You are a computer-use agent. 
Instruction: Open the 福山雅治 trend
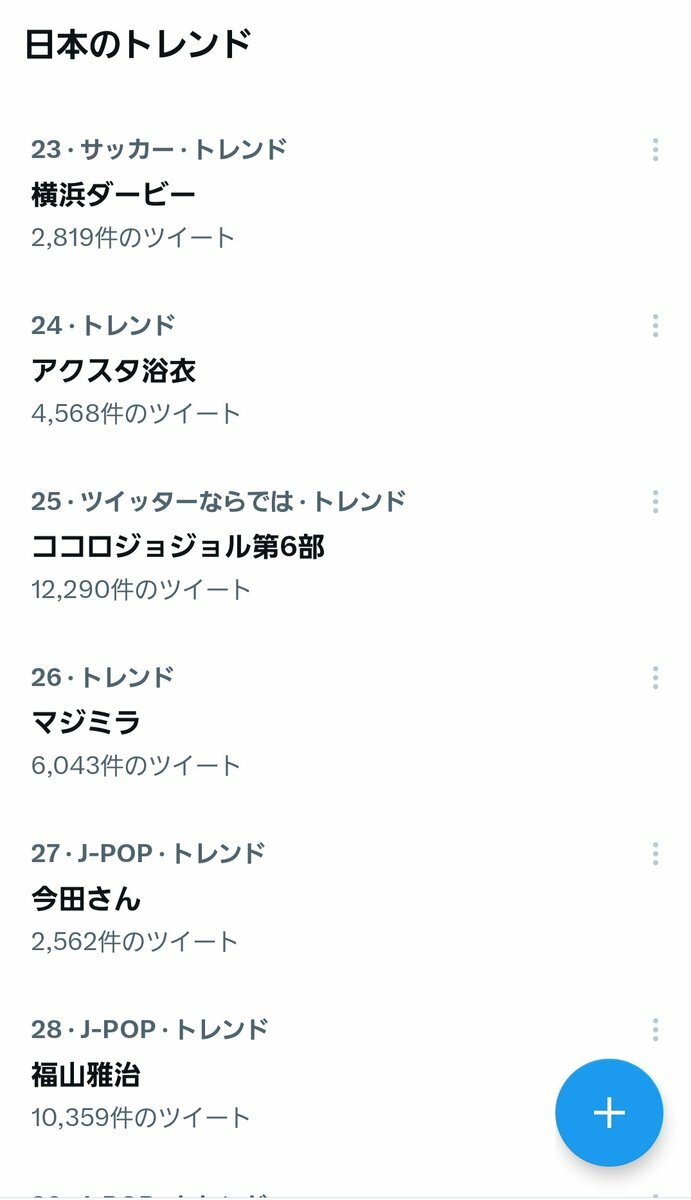tap(345, 1074)
